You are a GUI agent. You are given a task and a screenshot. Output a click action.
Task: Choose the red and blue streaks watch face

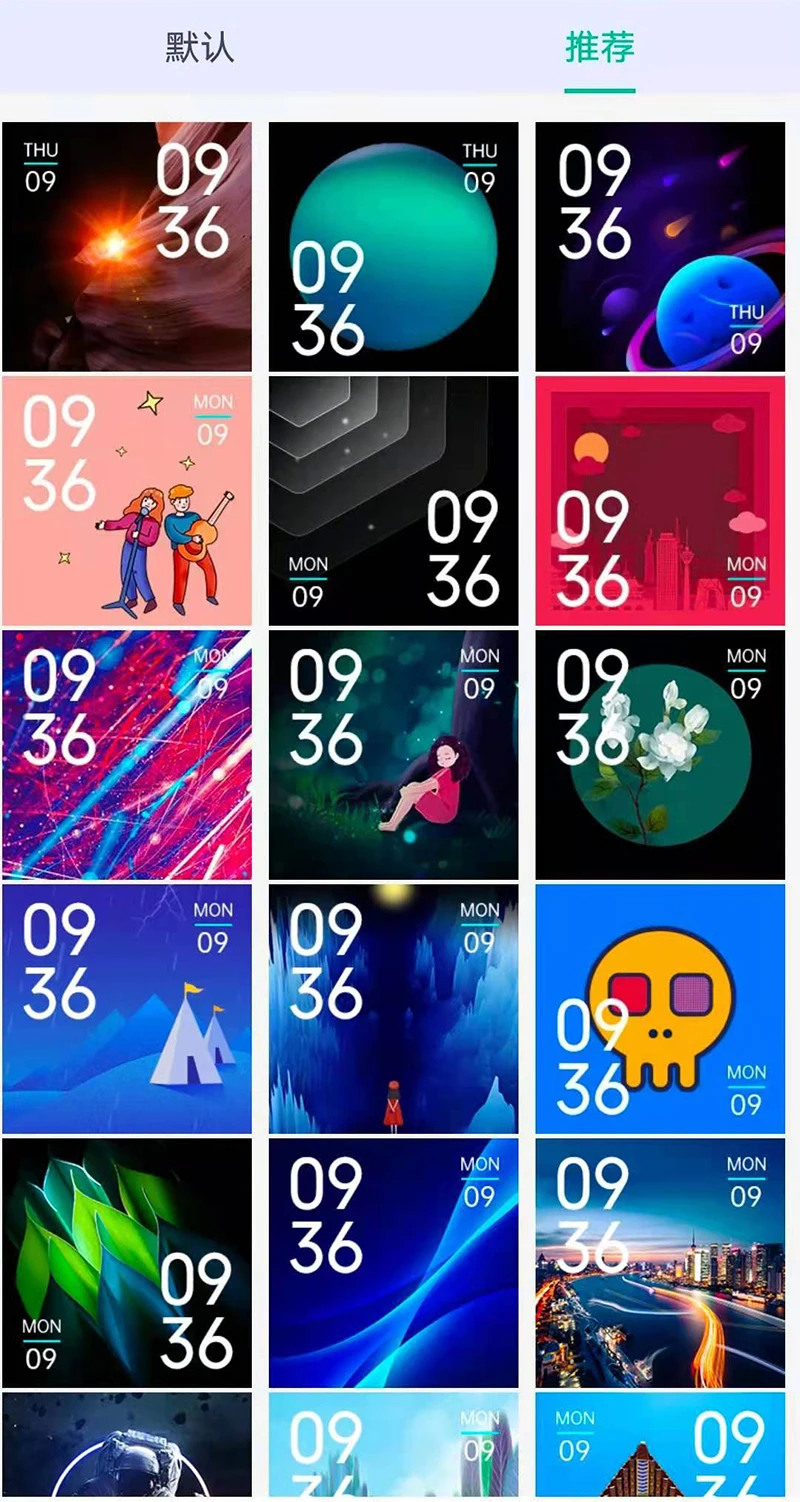[127, 755]
